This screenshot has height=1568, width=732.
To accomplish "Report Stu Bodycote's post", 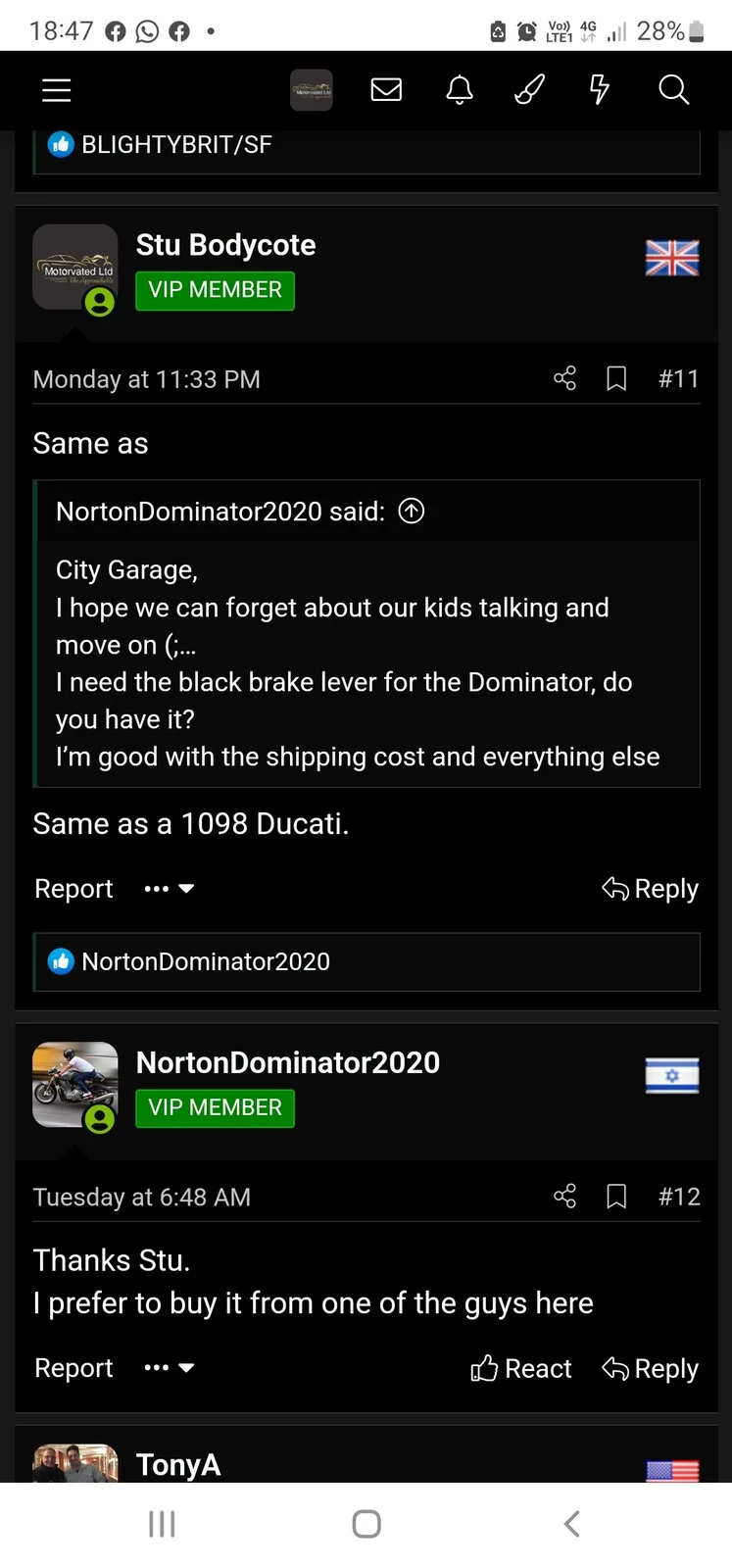I will pyautogui.click(x=73, y=889).
